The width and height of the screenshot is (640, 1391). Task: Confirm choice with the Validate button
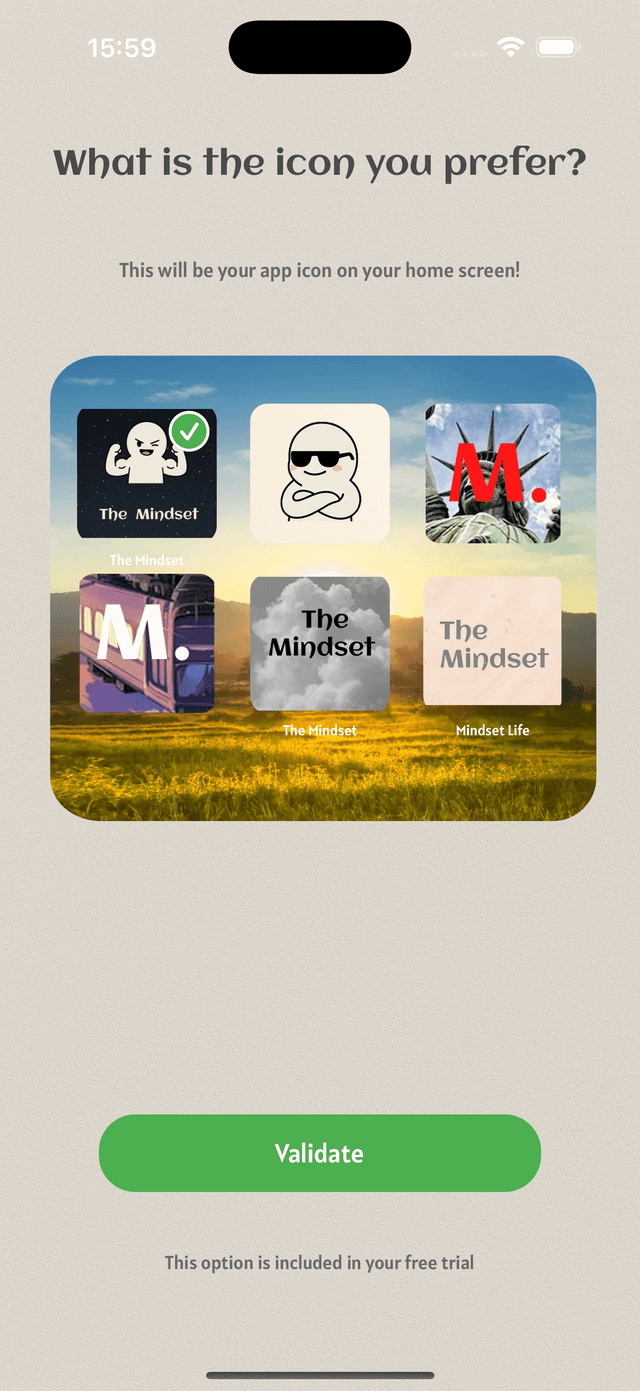[320, 1153]
